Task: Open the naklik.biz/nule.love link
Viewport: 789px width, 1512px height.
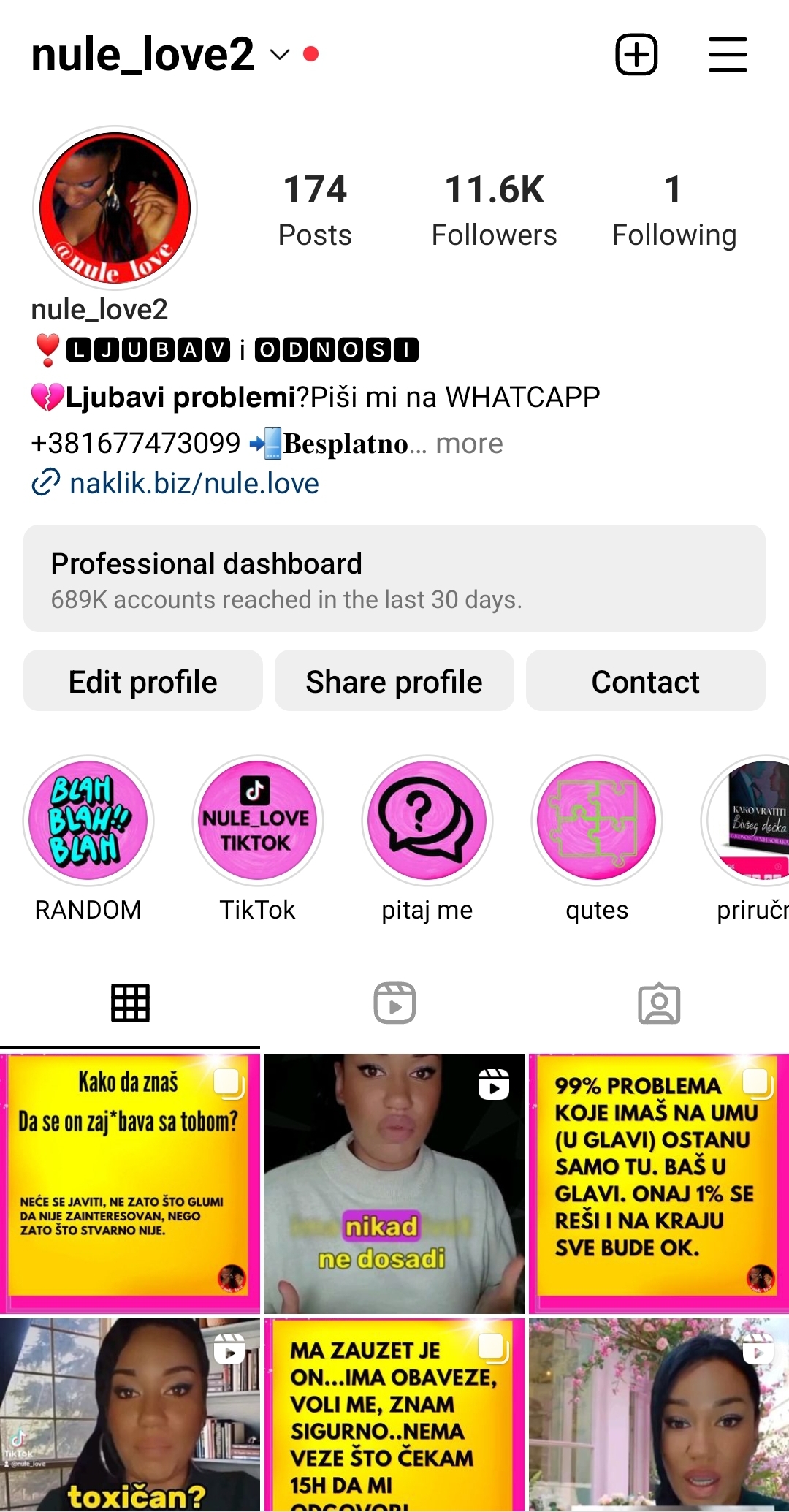Action: pyautogui.click(x=194, y=483)
